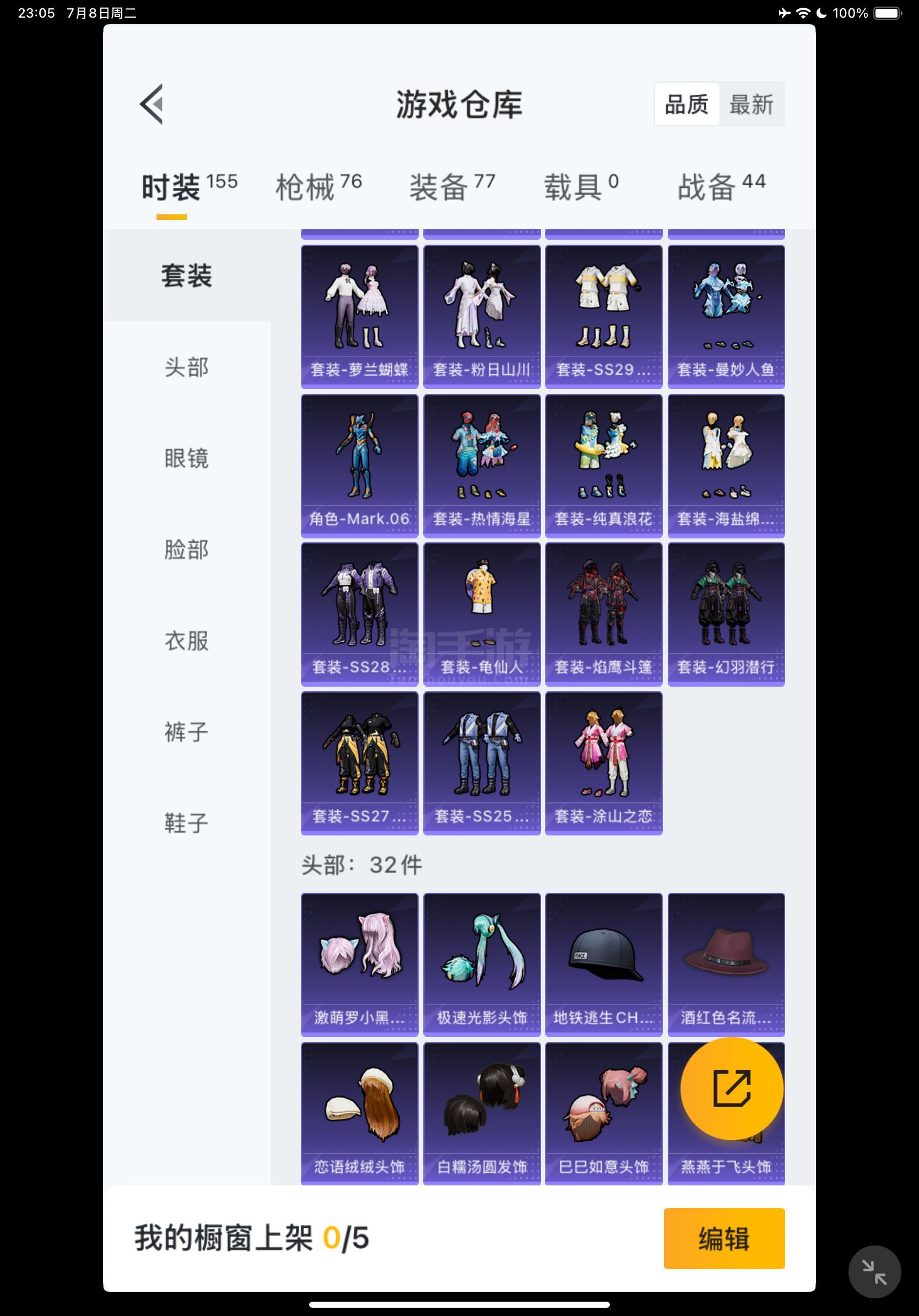Switch to the 装备 tab

pyautogui.click(x=452, y=187)
